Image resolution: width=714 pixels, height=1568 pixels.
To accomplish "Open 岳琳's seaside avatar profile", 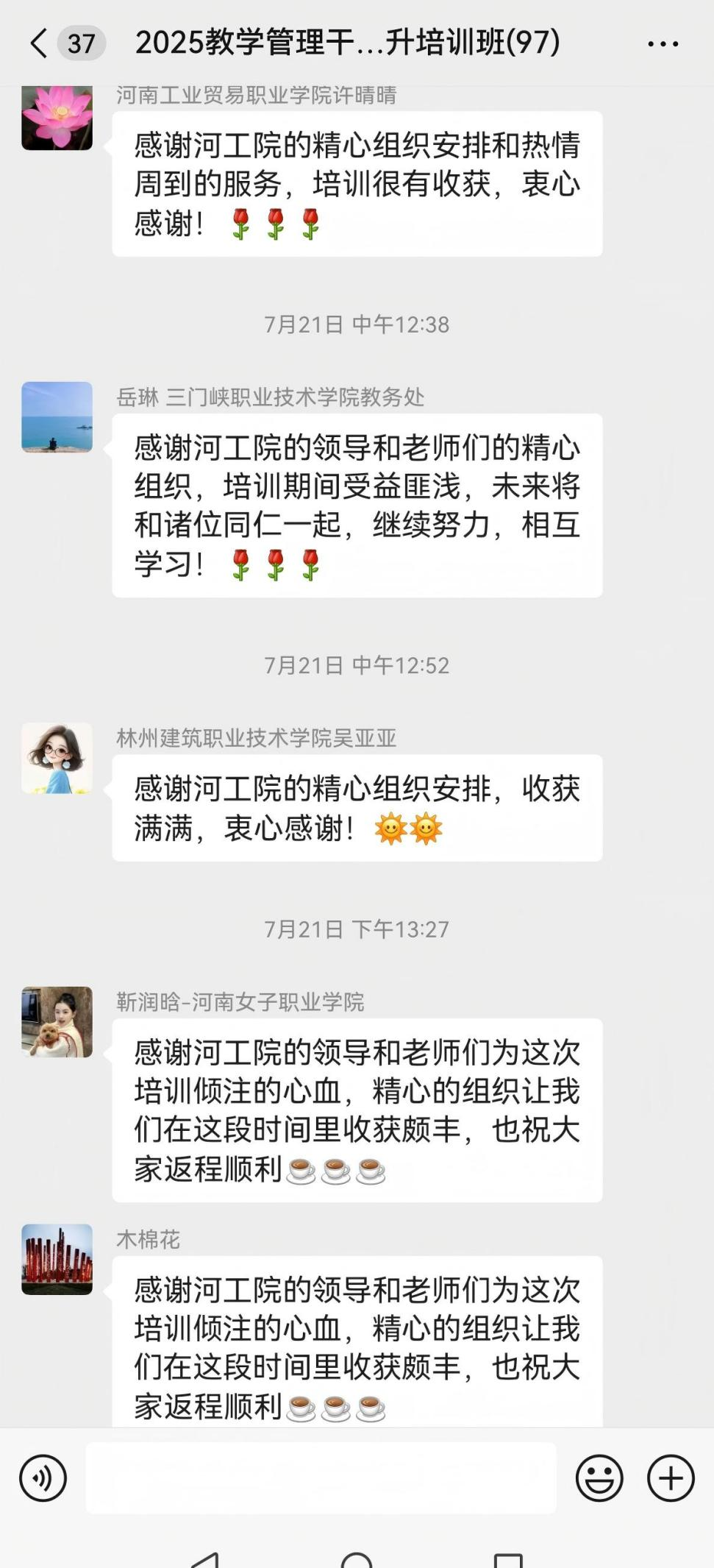I will (x=57, y=416).
